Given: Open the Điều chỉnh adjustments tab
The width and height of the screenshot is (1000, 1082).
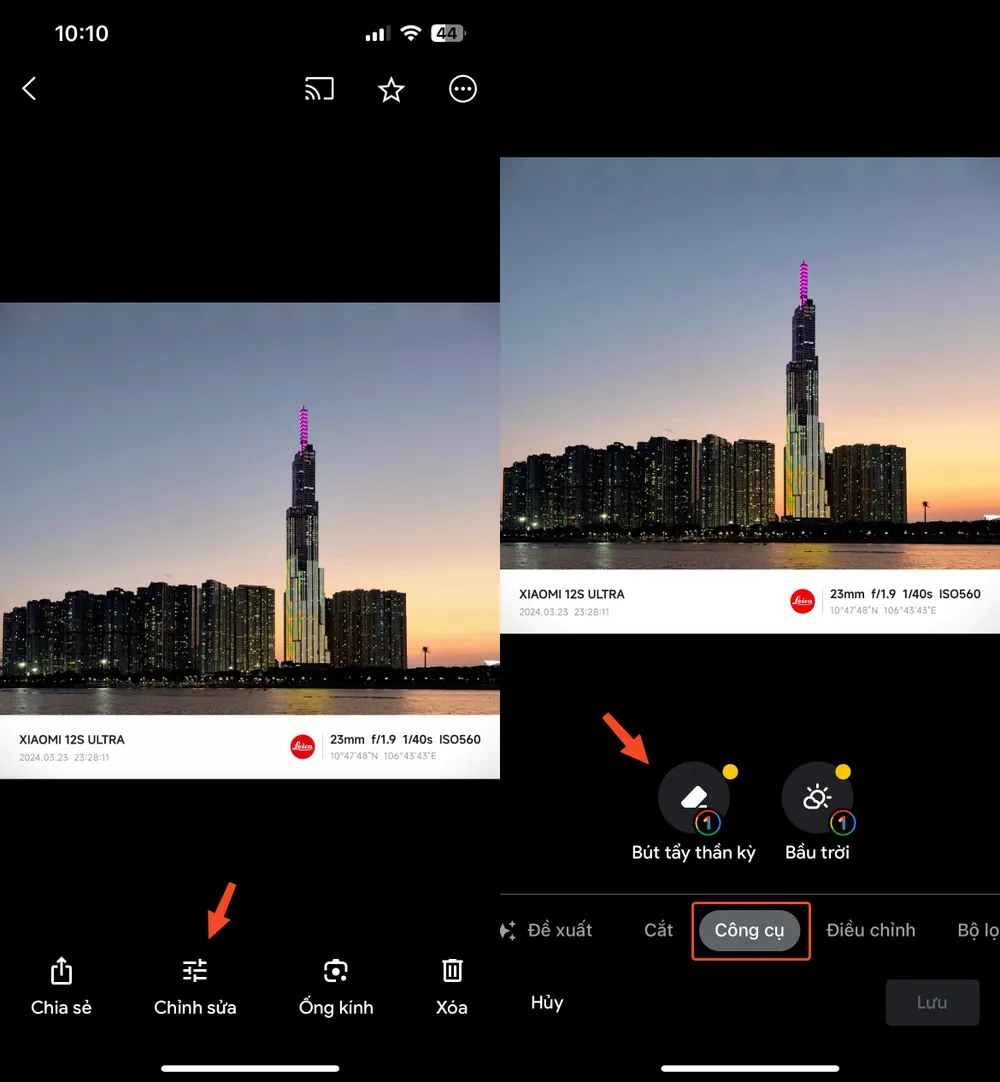Looking at the screenshot, I should (x=870, y=930).
